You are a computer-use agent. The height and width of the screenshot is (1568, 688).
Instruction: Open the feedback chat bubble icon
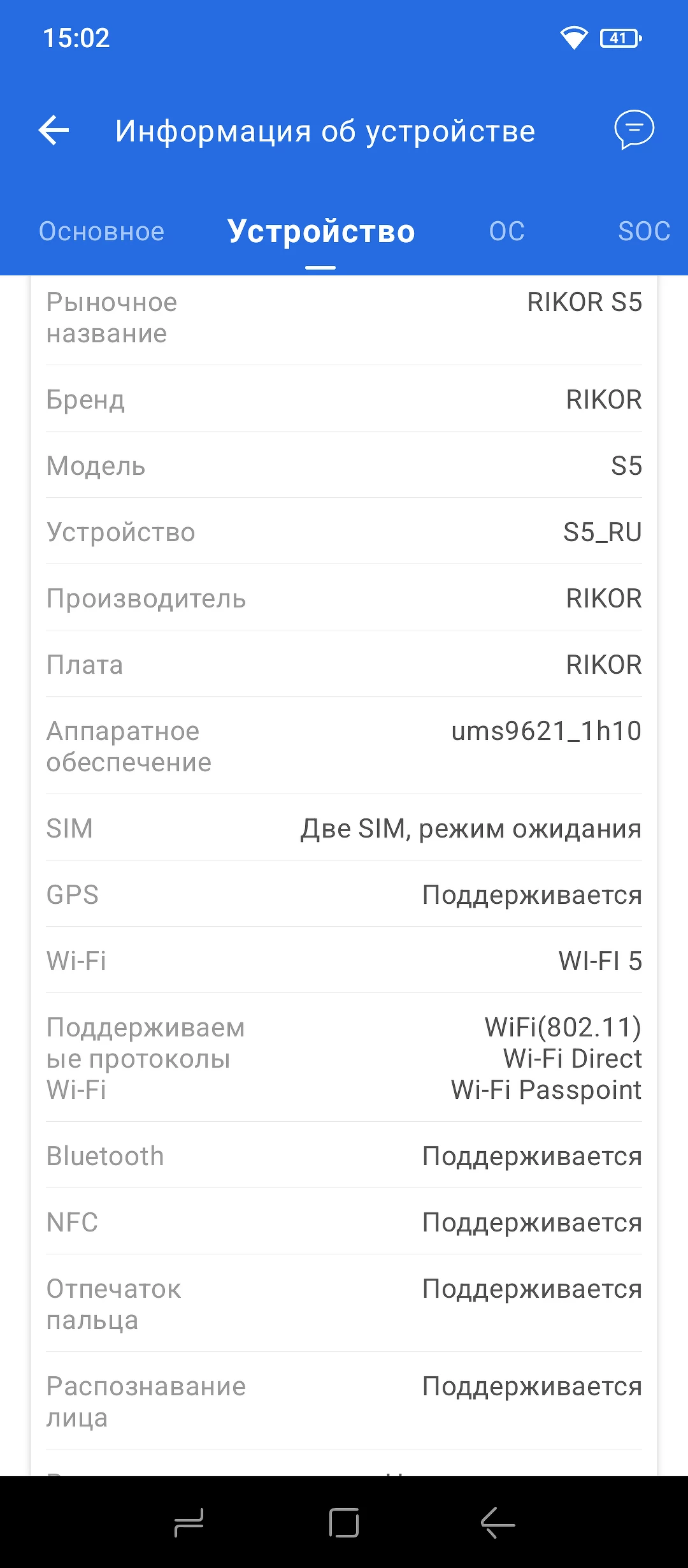coord(633,129)
